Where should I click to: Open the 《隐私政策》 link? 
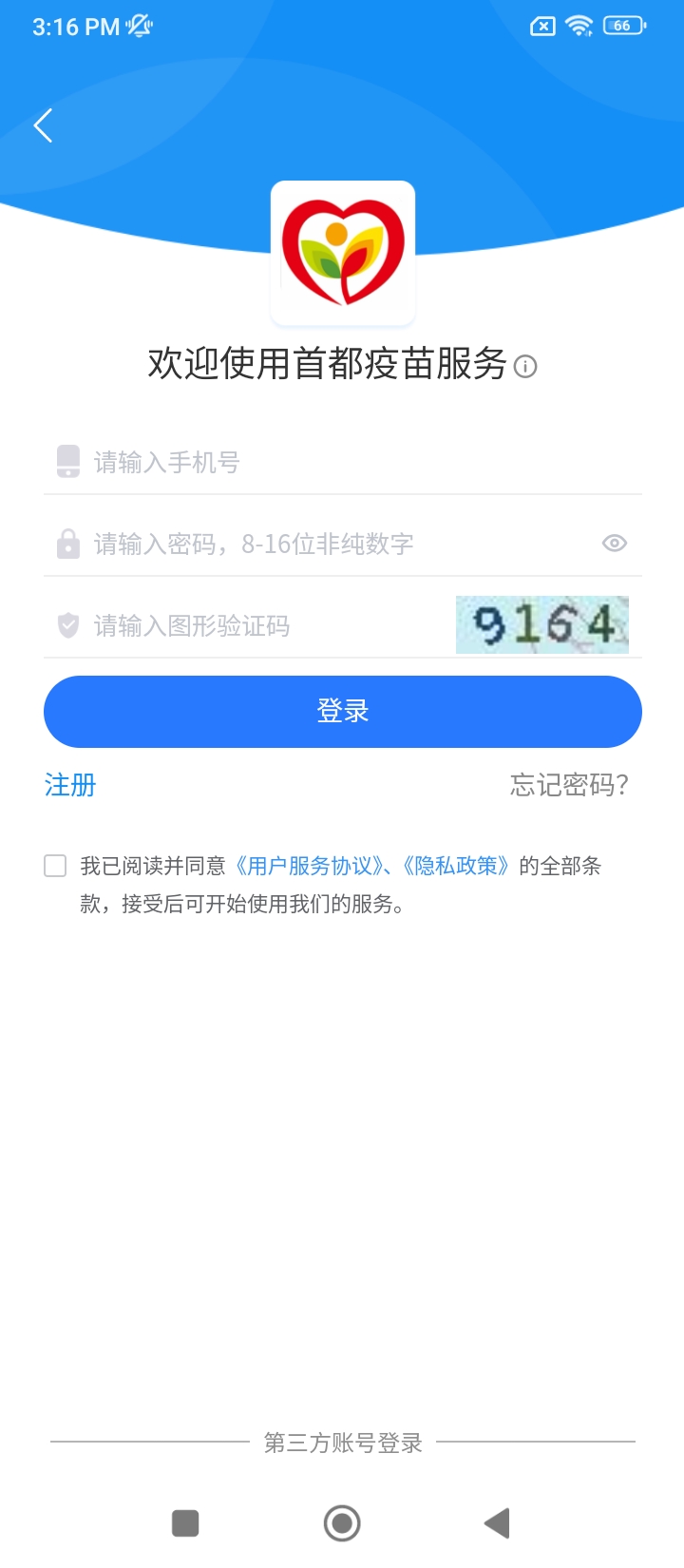456,866
